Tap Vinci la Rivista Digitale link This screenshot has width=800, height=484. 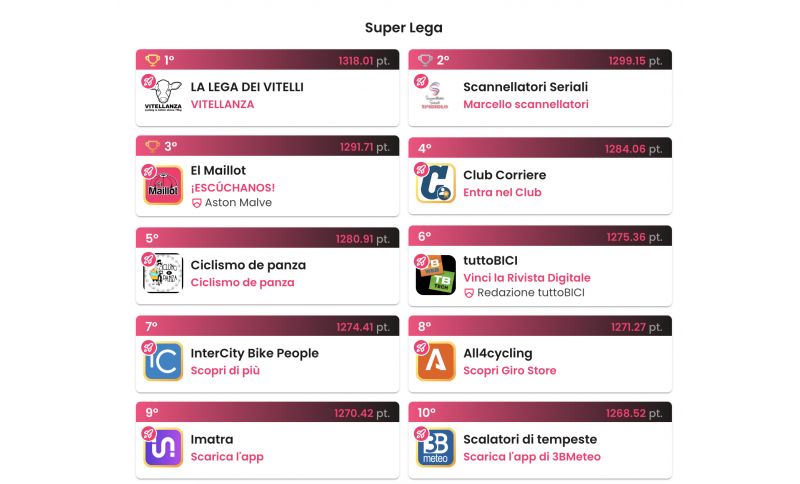click(x=526, y=277)
